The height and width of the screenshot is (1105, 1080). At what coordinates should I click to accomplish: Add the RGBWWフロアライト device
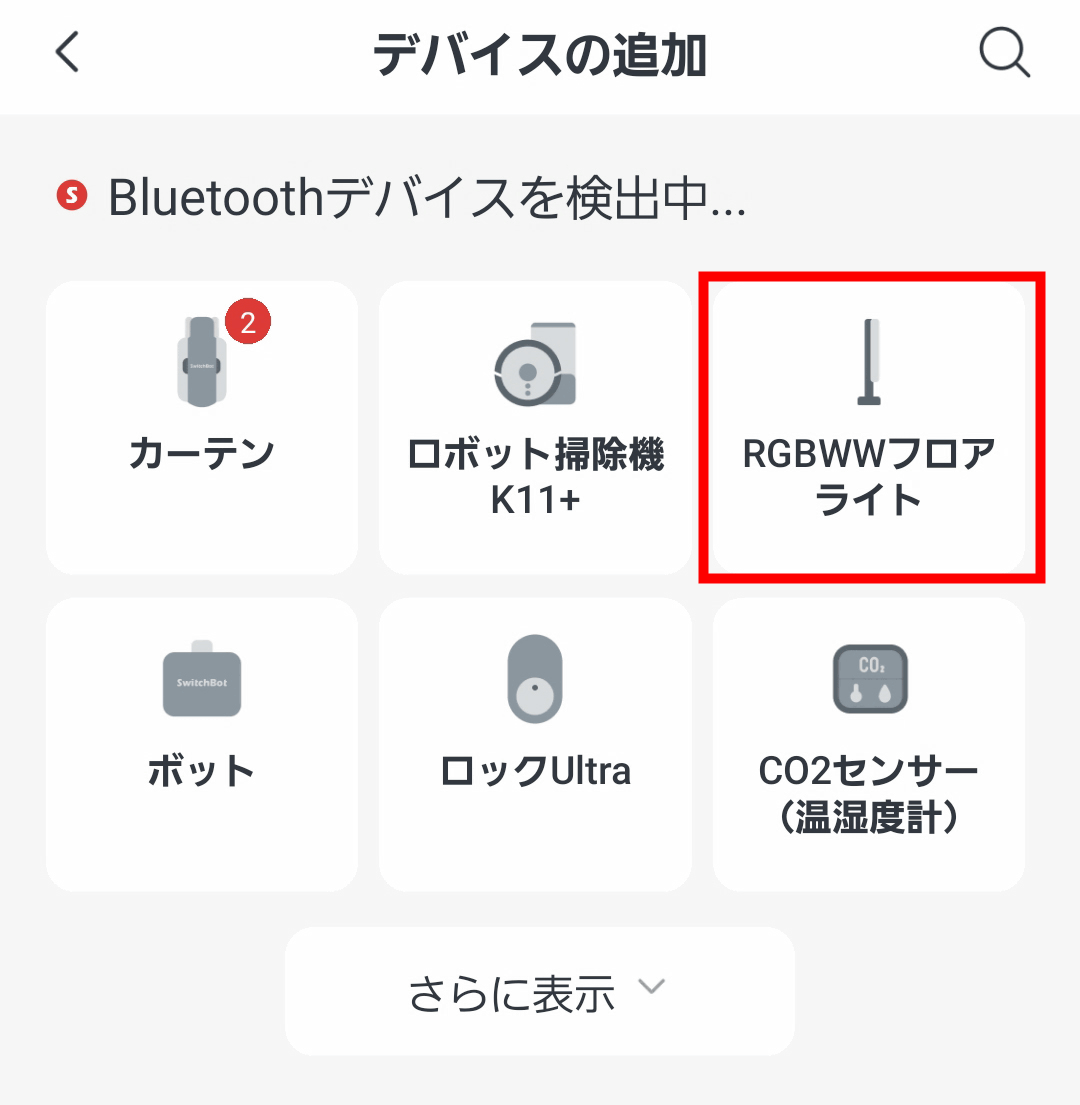[868, 428]
